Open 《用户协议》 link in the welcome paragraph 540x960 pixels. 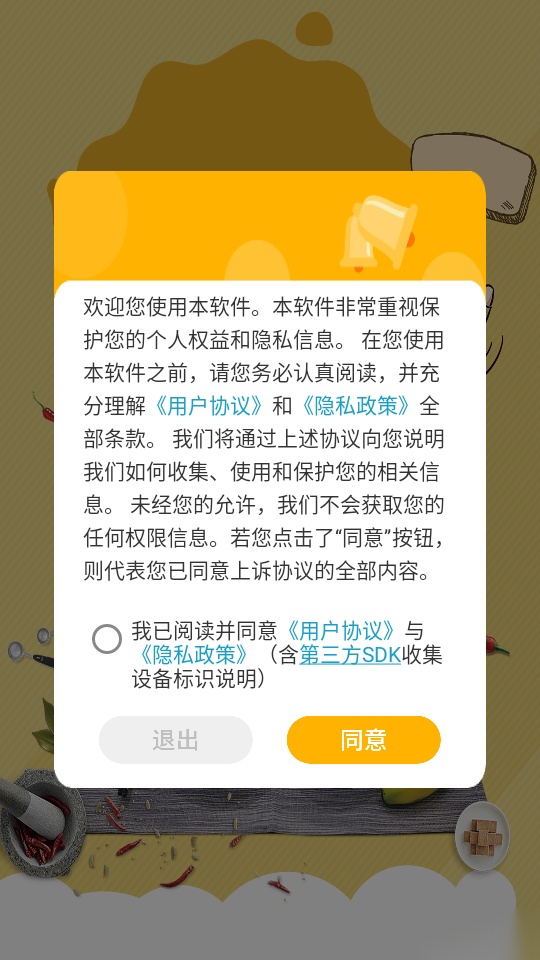(x=209, y=405)
